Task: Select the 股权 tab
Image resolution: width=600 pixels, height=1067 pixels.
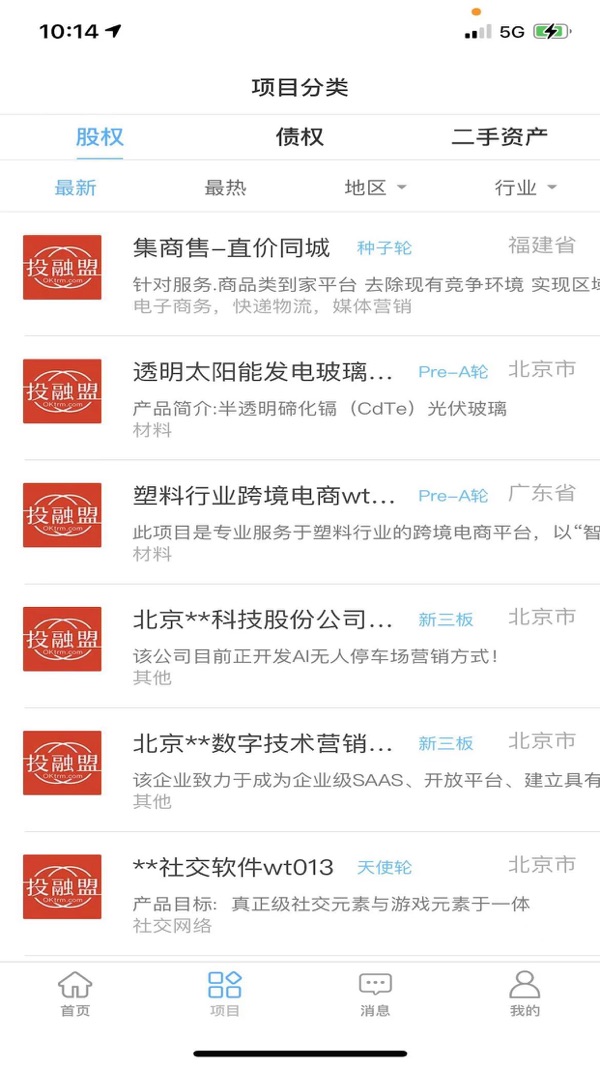Action: click(99, 137)
